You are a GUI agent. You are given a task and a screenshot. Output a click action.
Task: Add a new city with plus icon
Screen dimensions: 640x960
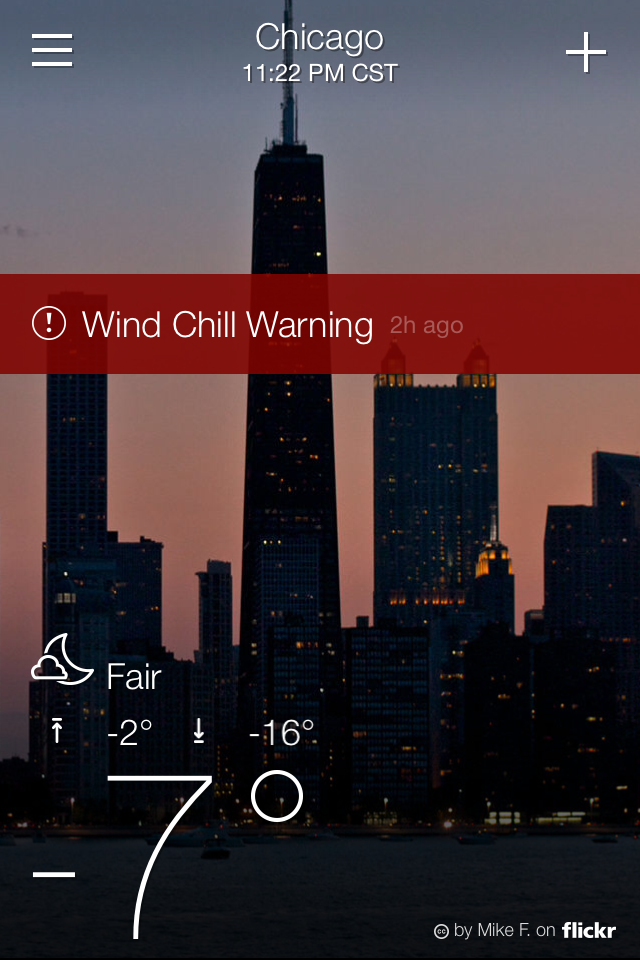pos(586,52)
